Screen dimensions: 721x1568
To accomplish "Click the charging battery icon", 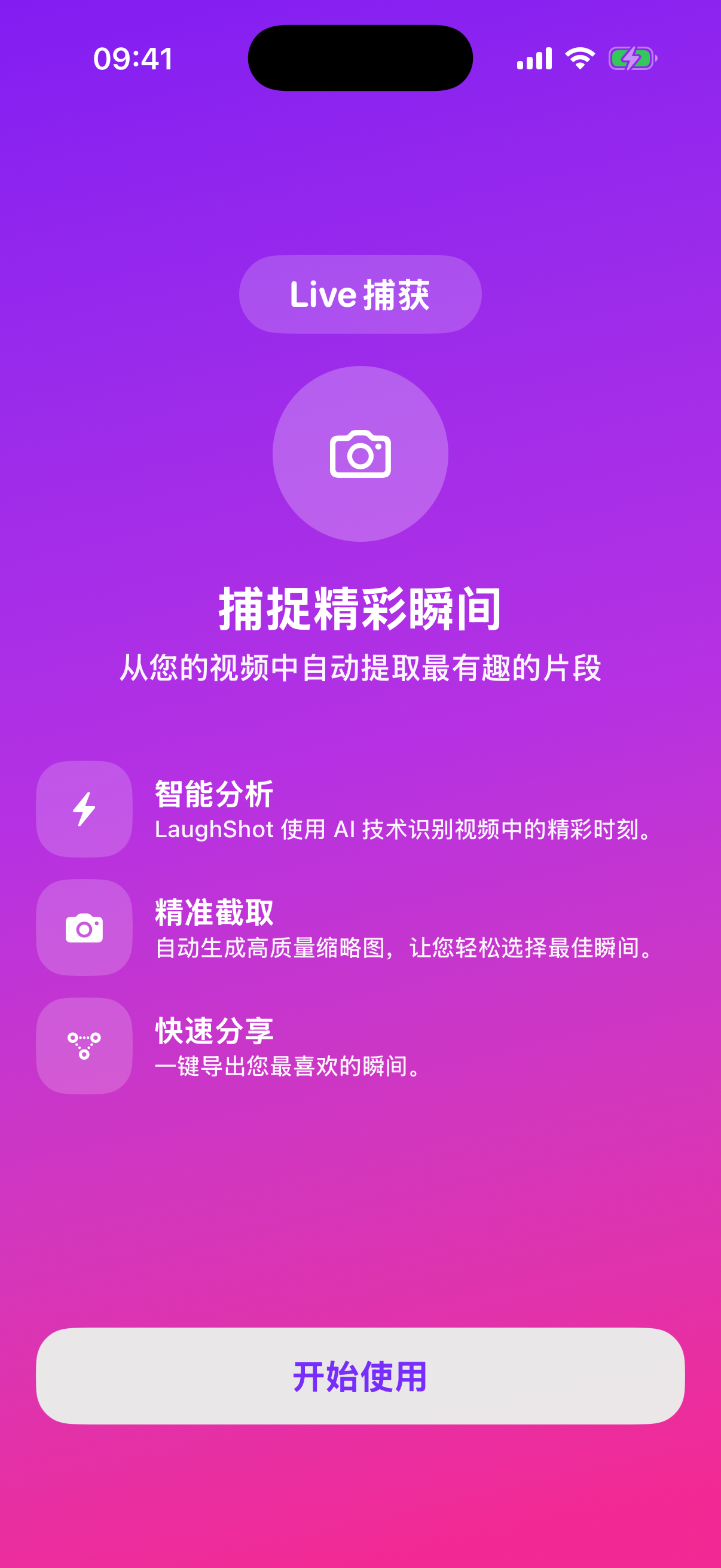I will pos(633,58).
